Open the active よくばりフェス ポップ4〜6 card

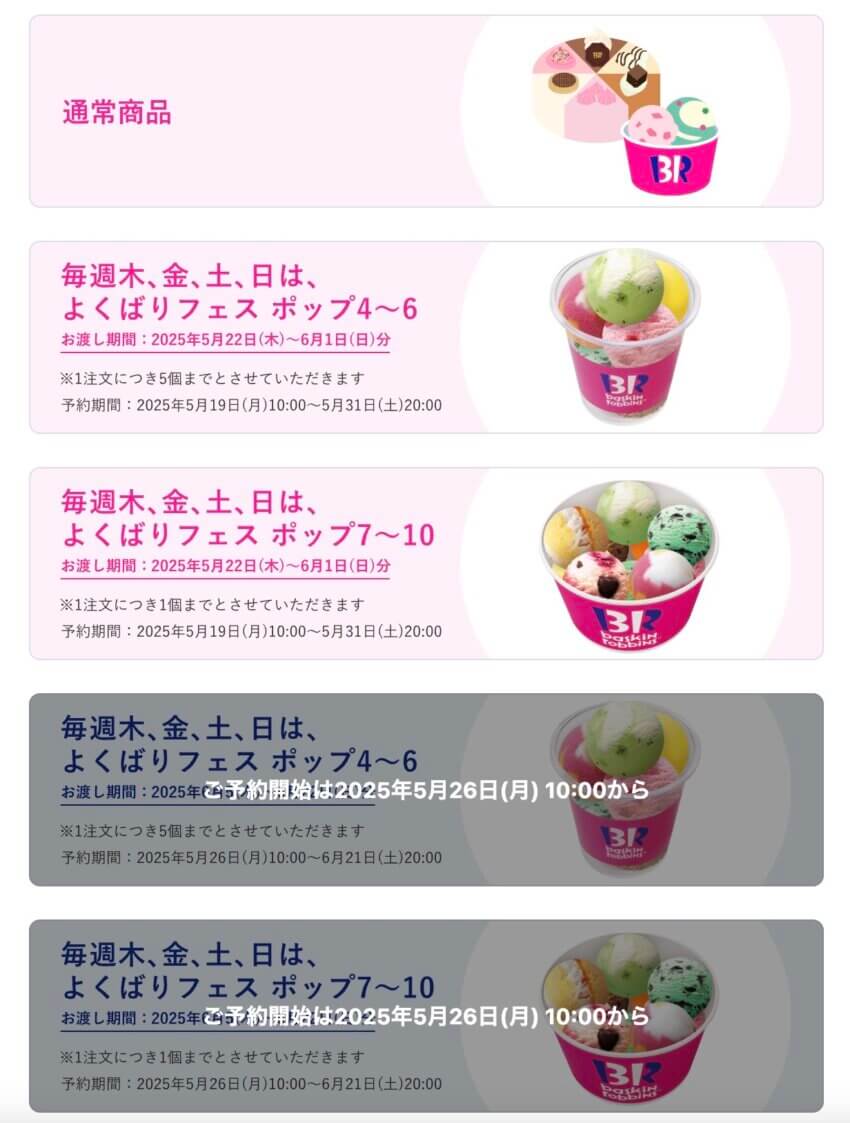[425, 337]
